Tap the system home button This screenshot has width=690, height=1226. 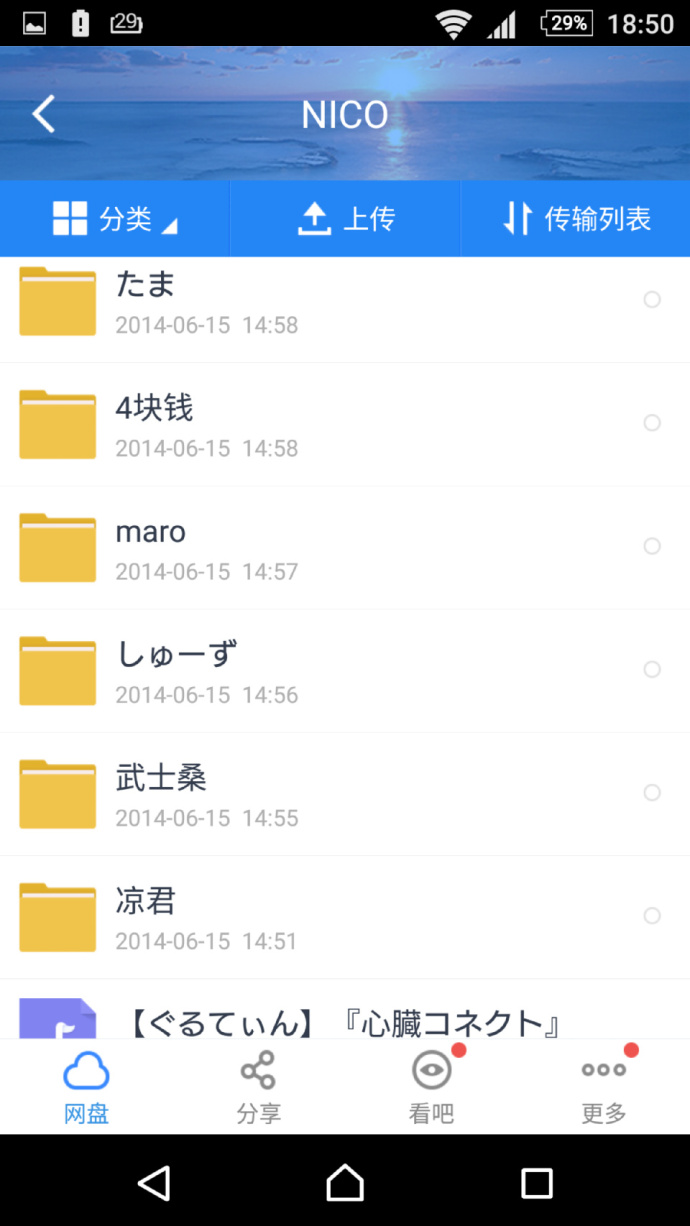coord(345,1183)
